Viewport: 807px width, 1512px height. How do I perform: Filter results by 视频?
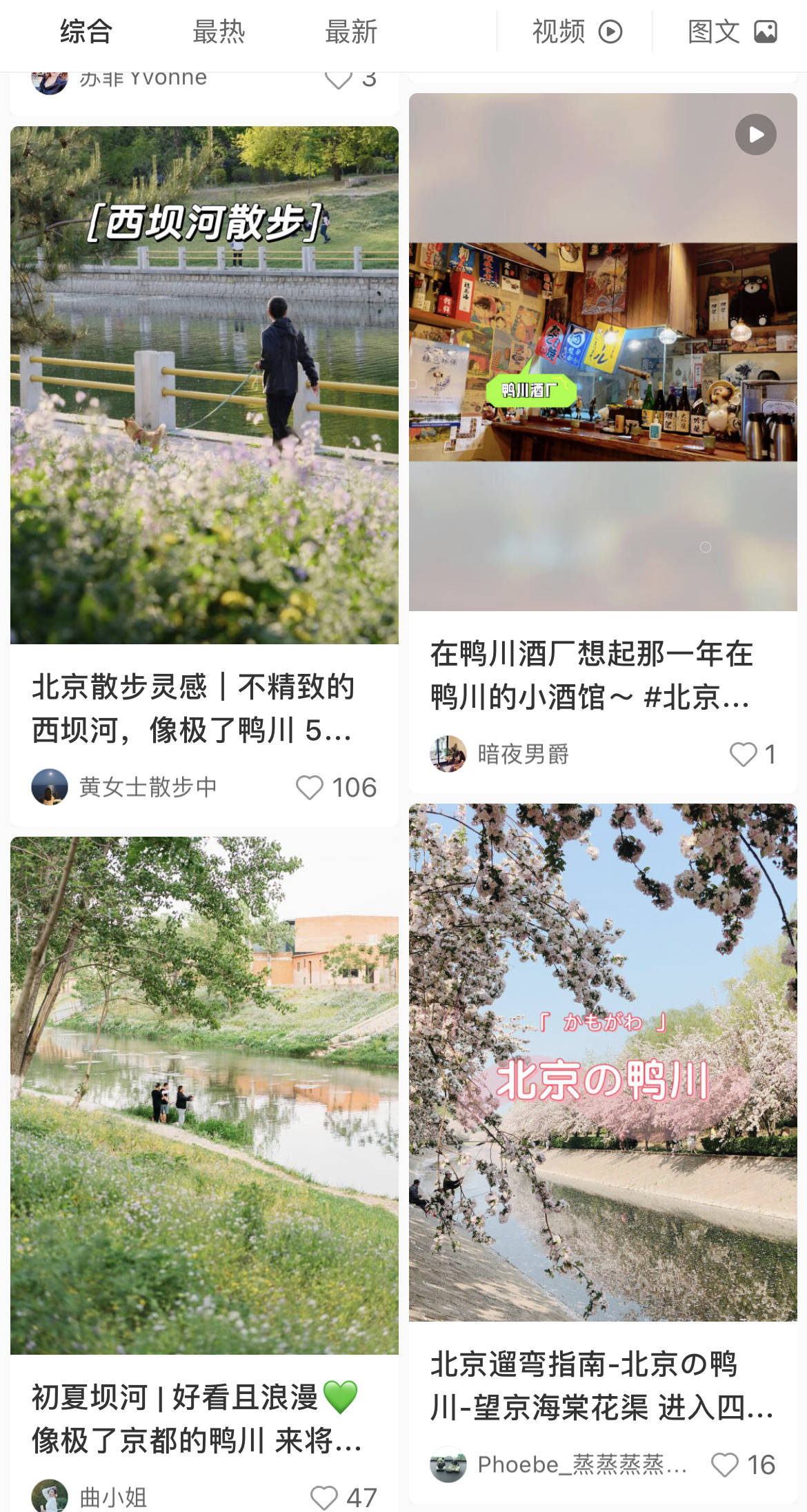(x=577, y=32)
